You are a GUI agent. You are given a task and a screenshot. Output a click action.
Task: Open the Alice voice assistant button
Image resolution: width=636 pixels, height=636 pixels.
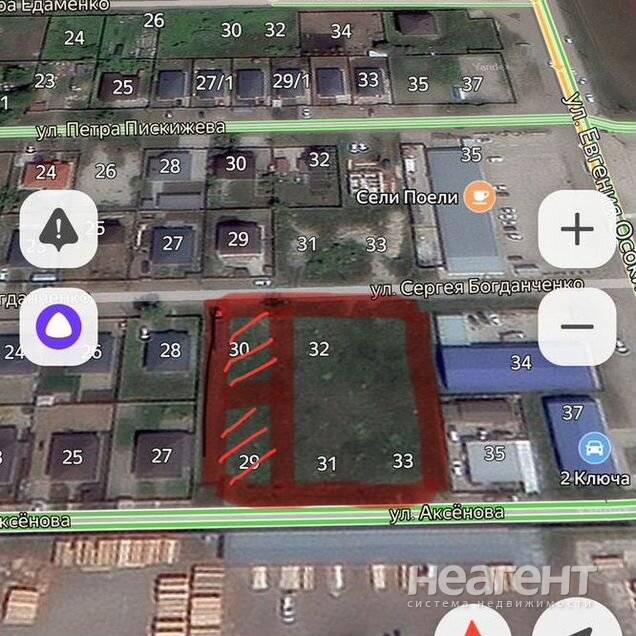click(x=58, y=327)
